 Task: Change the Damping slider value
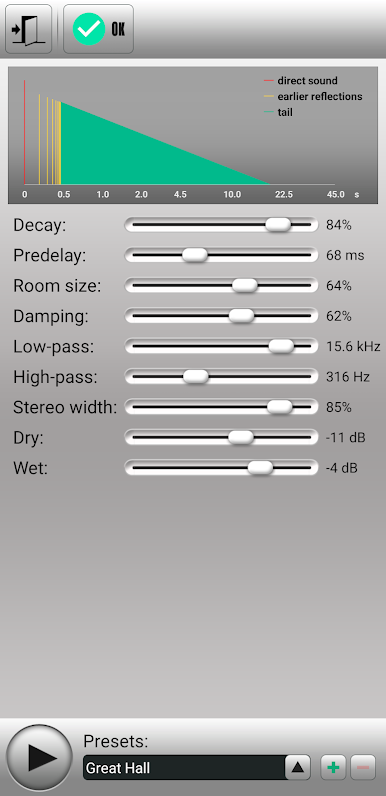pos(221,316)
